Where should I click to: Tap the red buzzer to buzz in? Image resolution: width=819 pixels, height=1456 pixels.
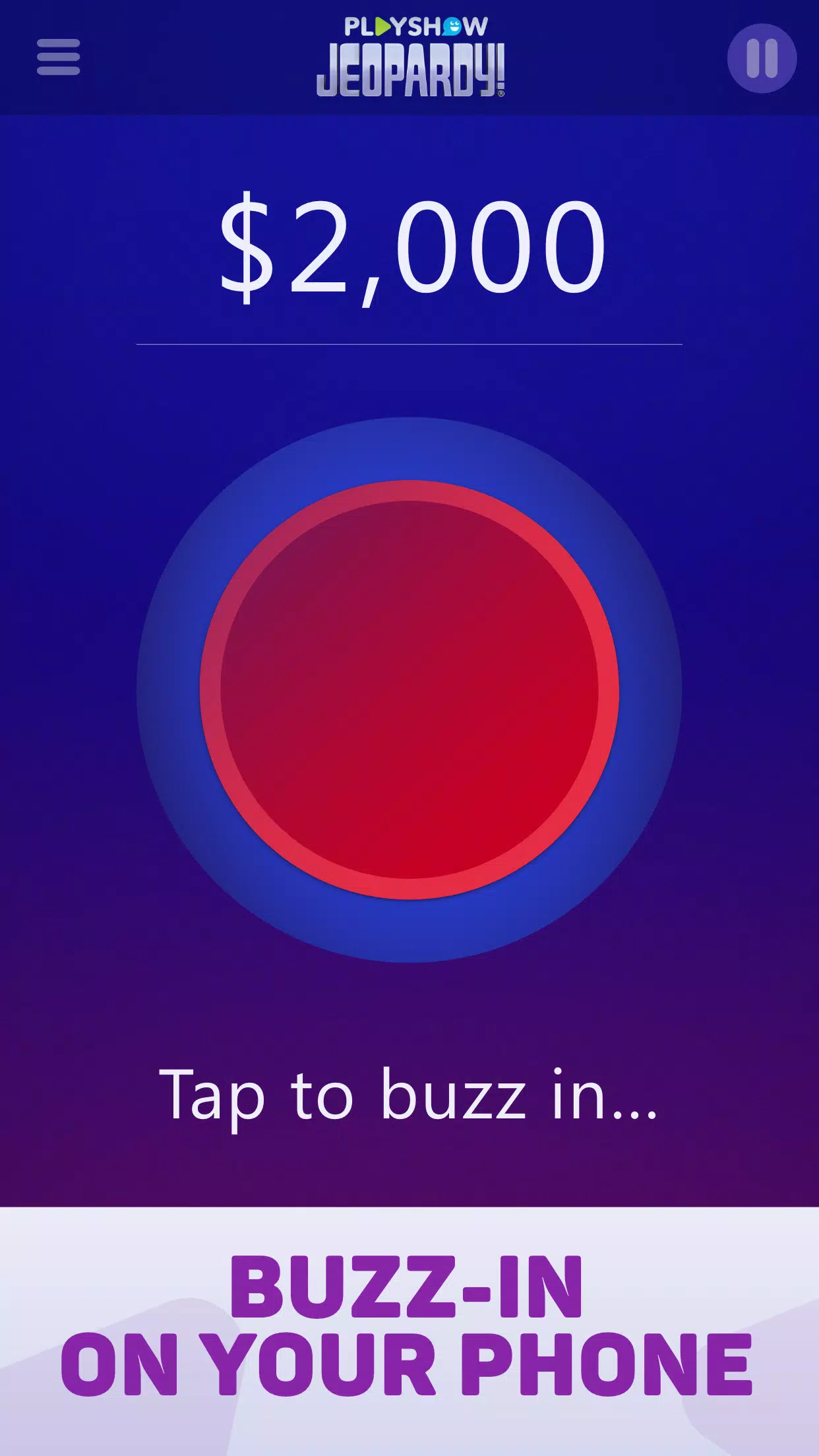[409, 690]
